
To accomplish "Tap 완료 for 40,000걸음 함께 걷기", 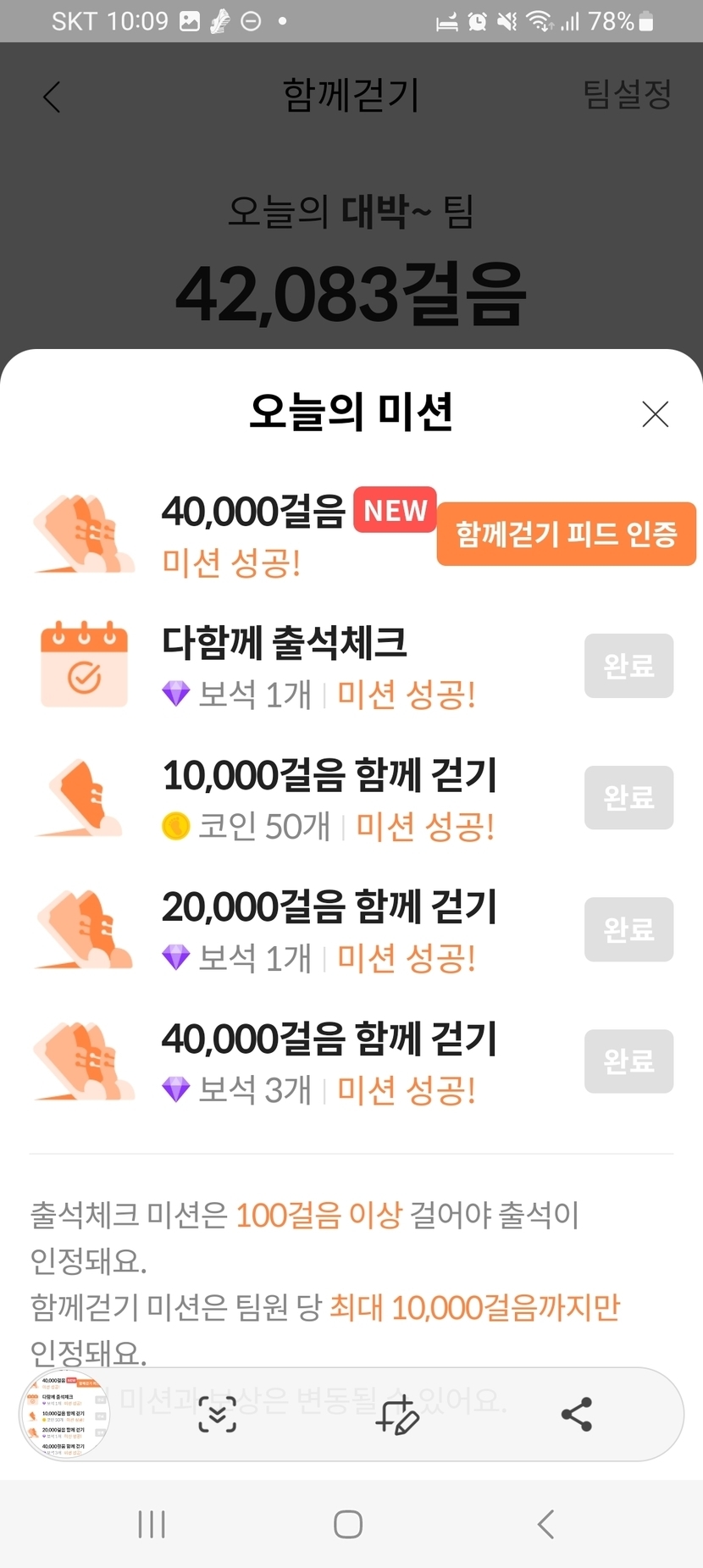I will click(628, 1061).
